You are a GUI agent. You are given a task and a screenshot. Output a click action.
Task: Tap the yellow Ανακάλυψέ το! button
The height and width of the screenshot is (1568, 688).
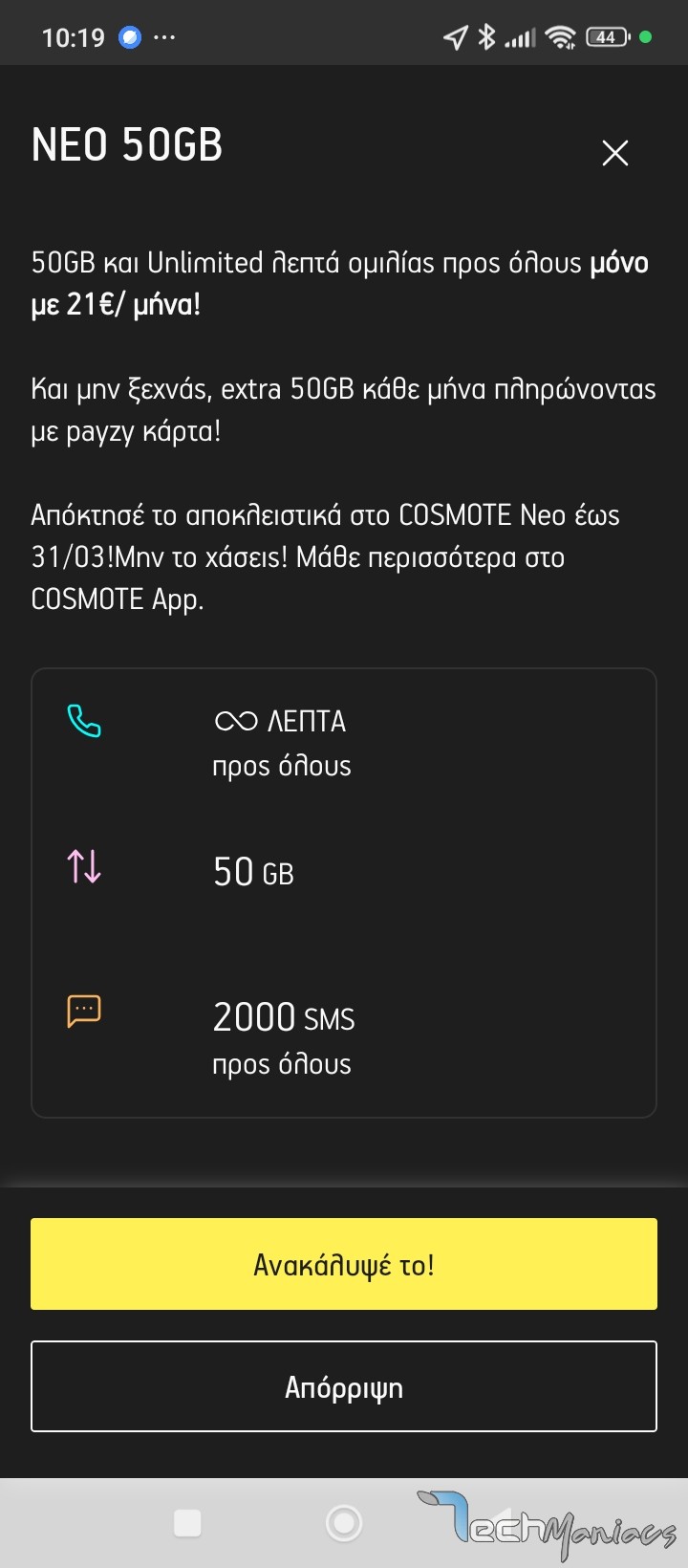click(344, 1264)
